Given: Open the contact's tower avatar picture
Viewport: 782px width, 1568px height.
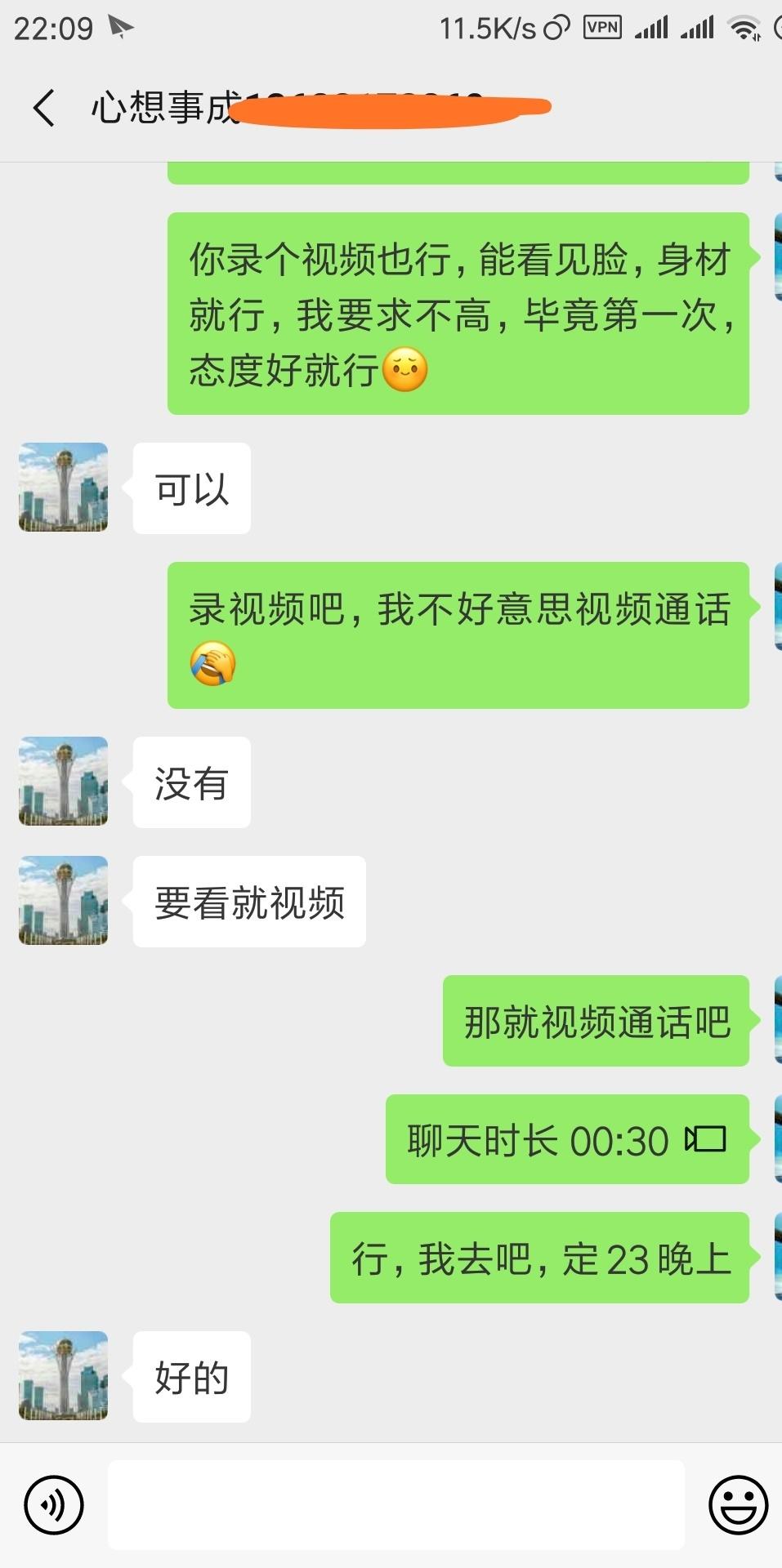Looking at the screenshot, I should (x=62, y=488).
